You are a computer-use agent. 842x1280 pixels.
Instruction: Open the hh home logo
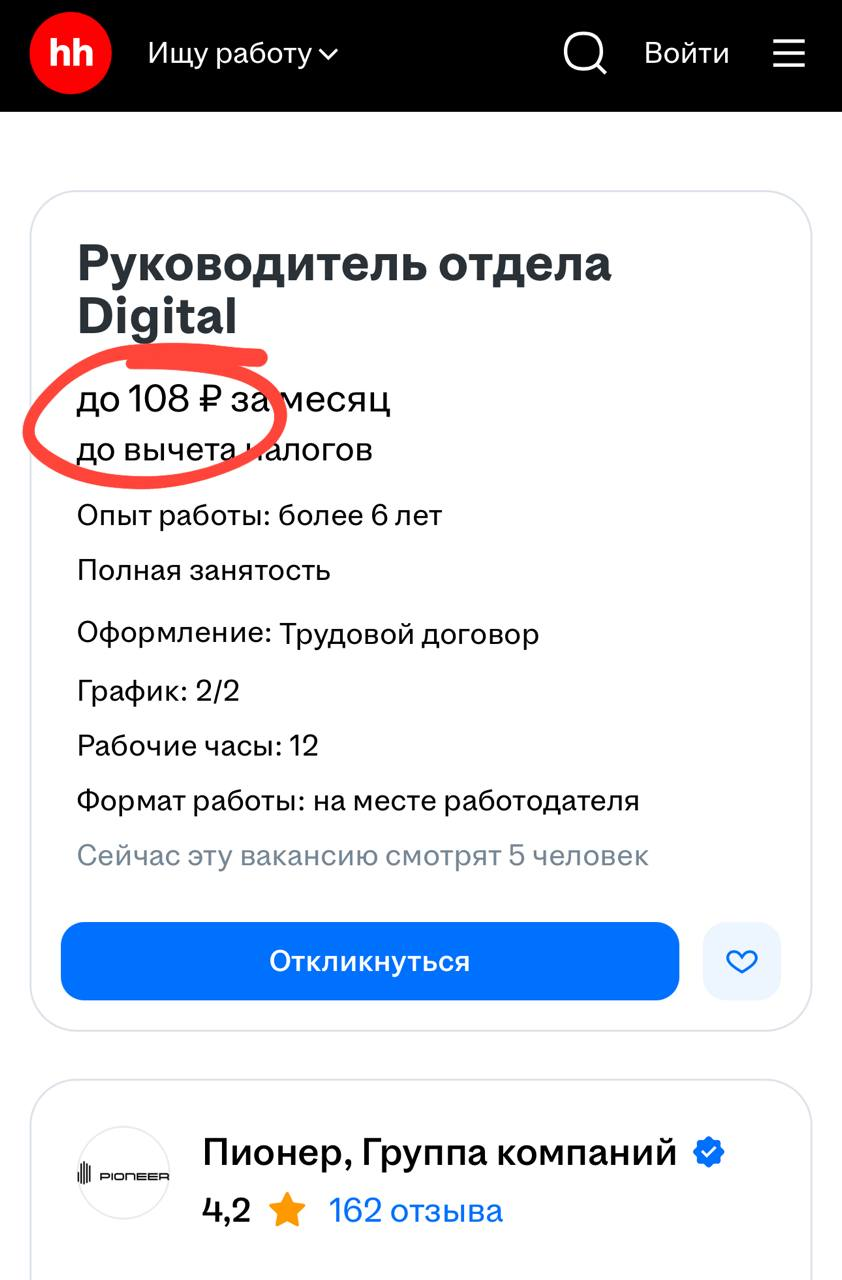(70, 54)
